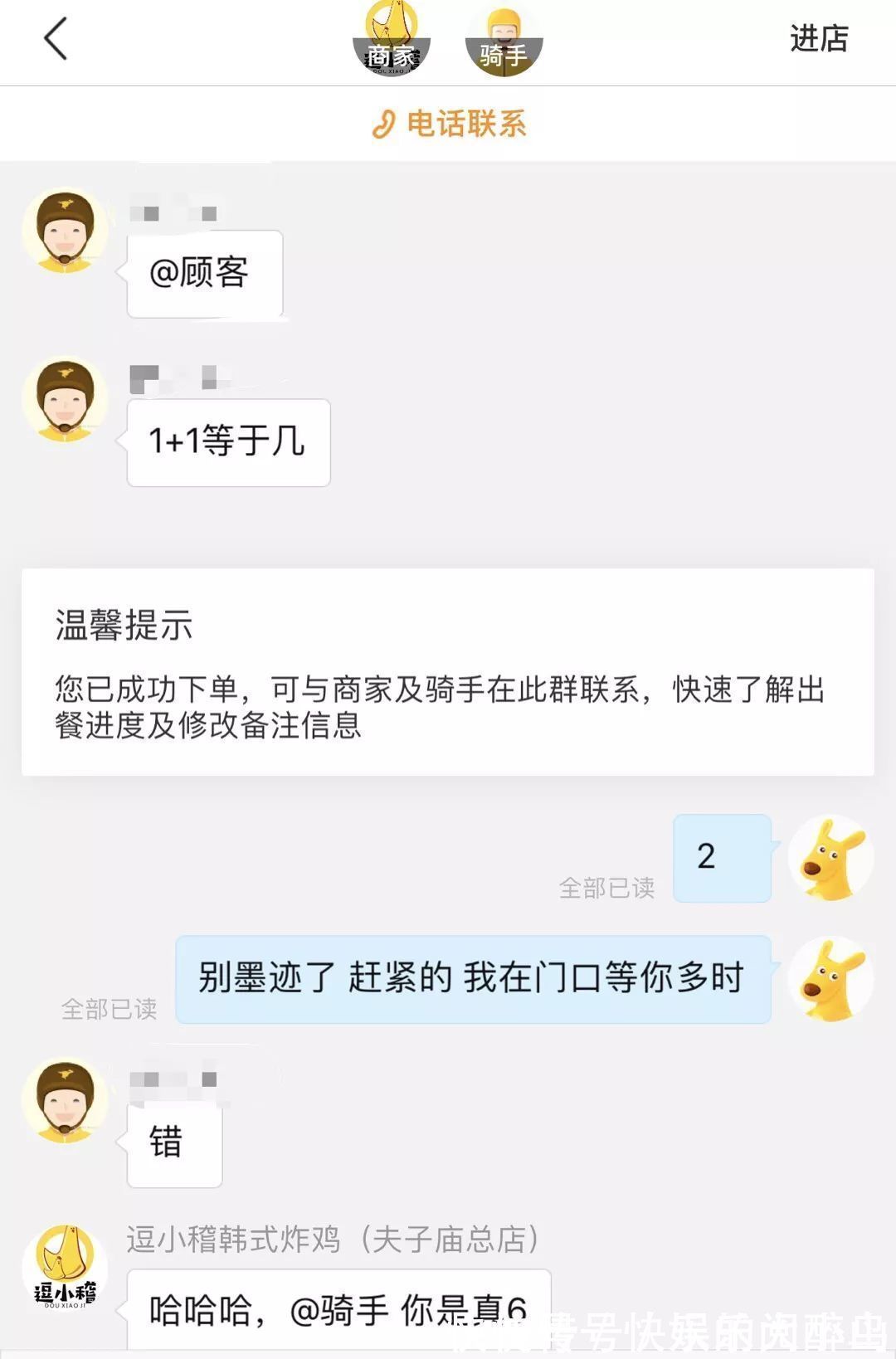The height and width of the screenshot is (1359, 896).
Task: Tap the 全部已读 read receipt label
Action: click(x=606, y=889)
